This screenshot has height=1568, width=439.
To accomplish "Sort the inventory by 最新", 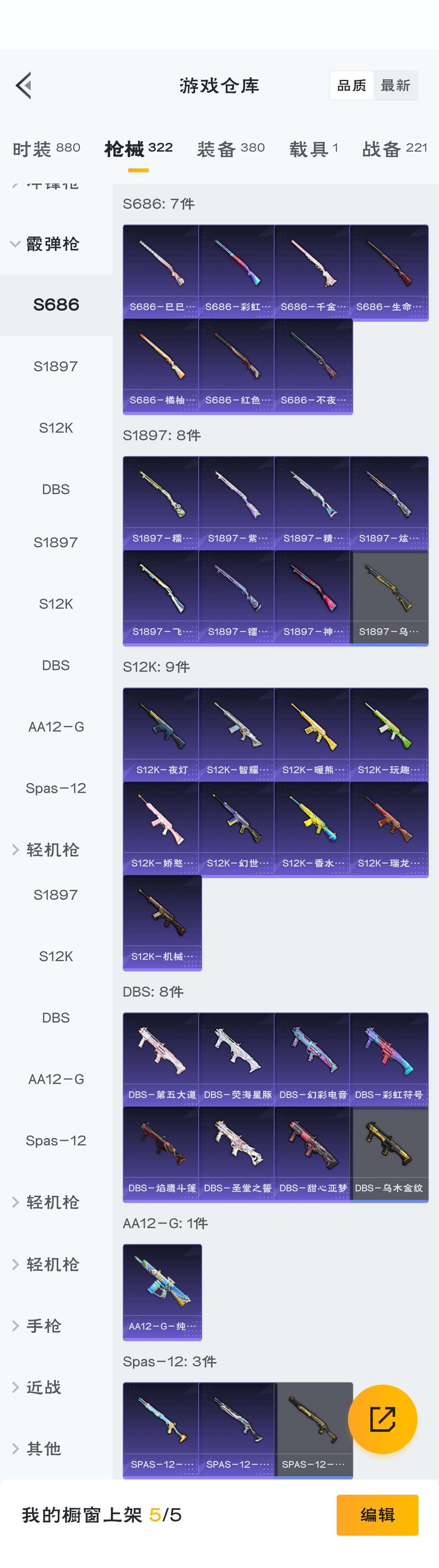I will click(x=395, y=85).
